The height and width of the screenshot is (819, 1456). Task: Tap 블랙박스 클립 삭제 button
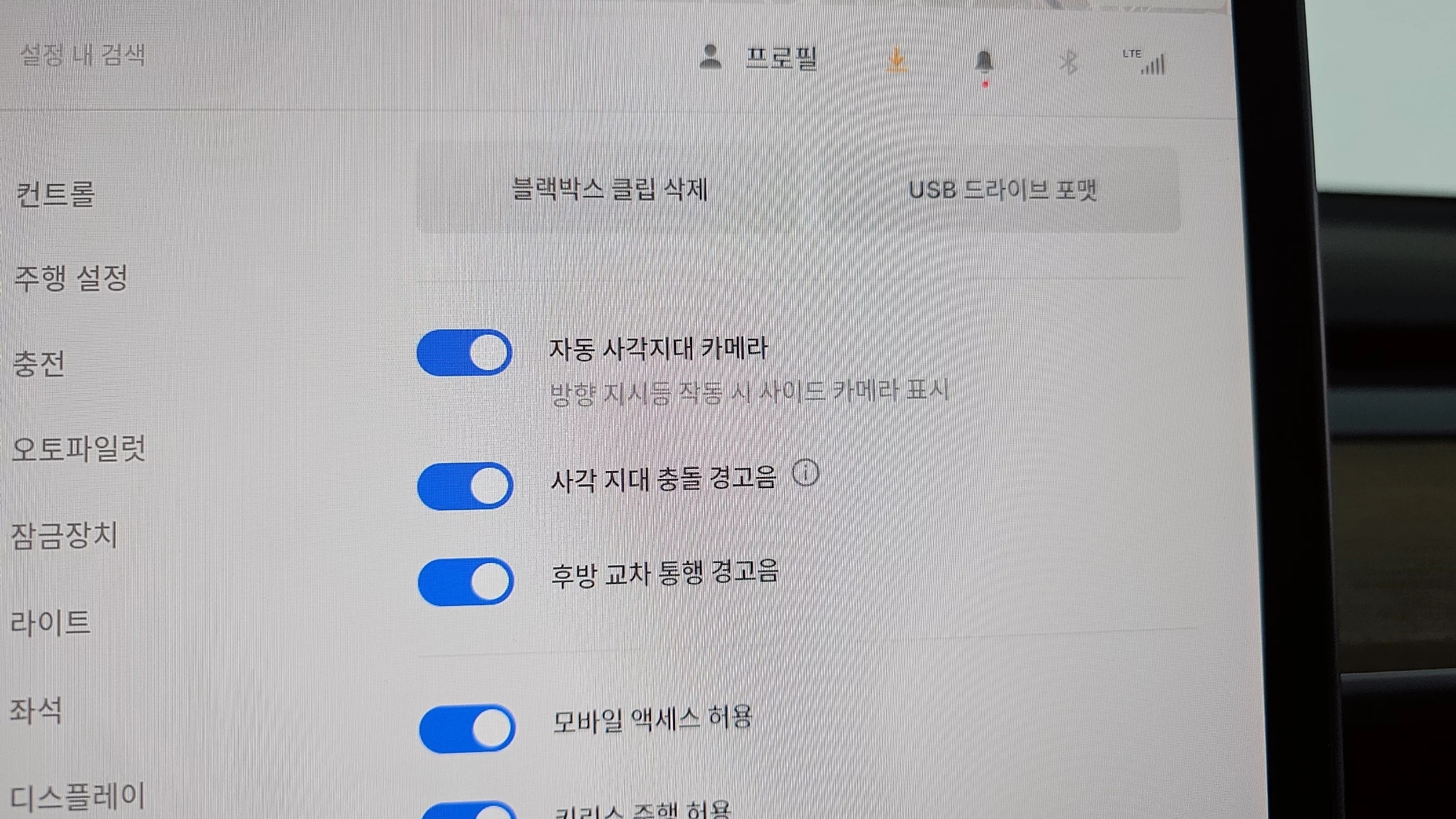(x=610, y=190)
